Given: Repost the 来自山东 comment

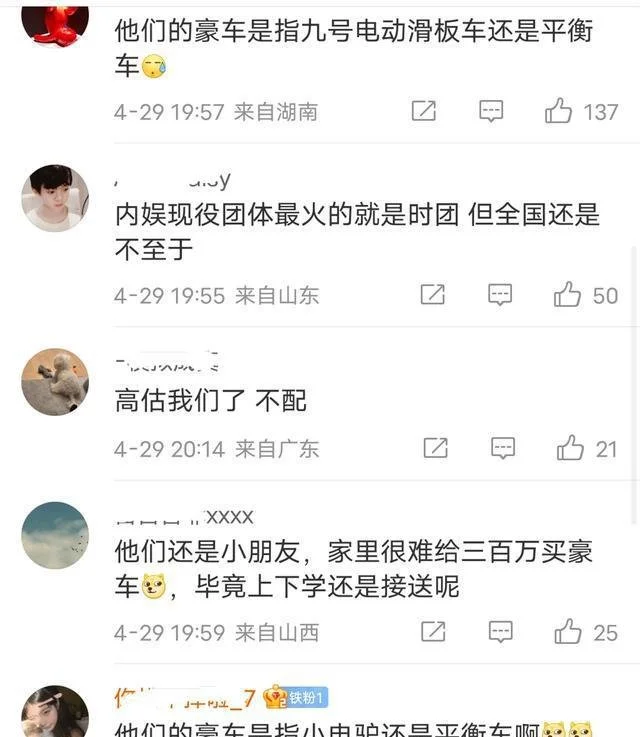Looking at the screenshot, I should coord(432,295).
